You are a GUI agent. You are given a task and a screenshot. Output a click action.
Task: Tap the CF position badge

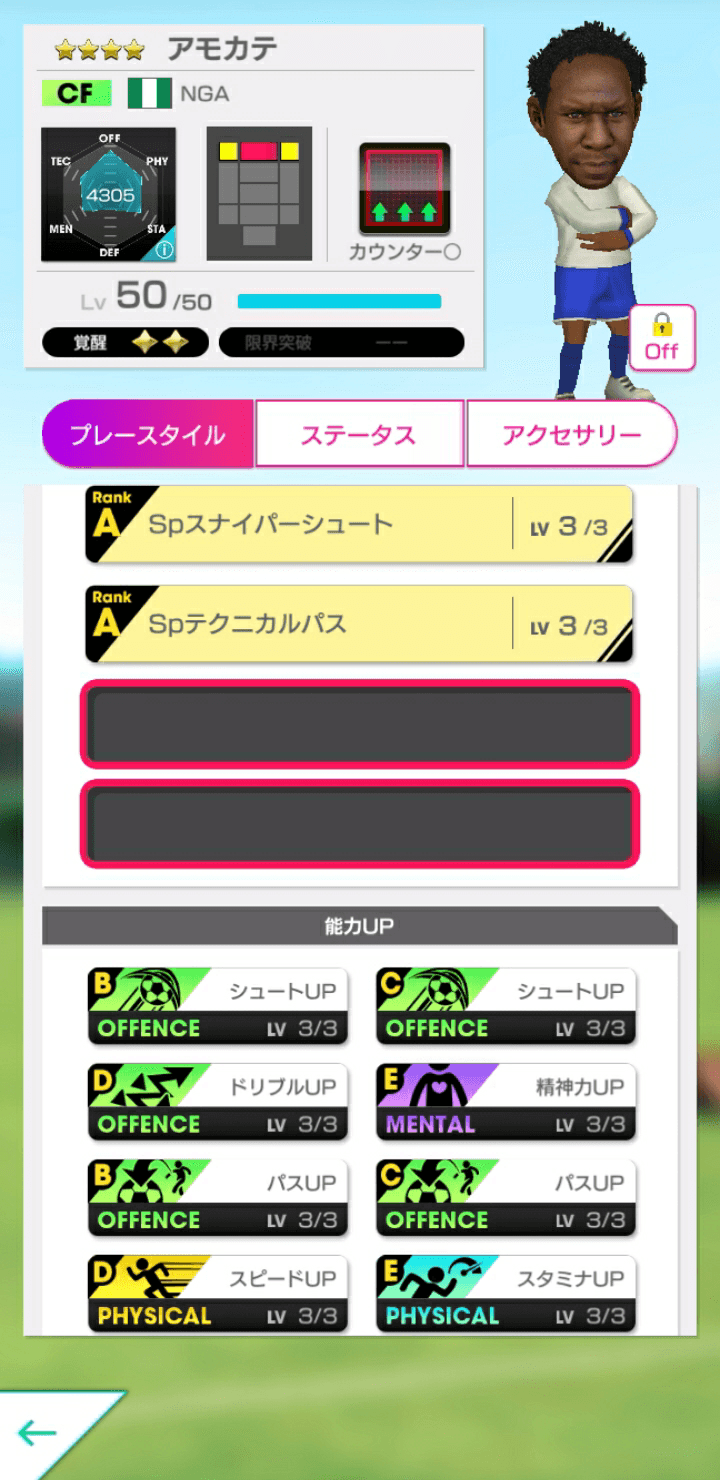pyautogui.click(x=76, y=93)
